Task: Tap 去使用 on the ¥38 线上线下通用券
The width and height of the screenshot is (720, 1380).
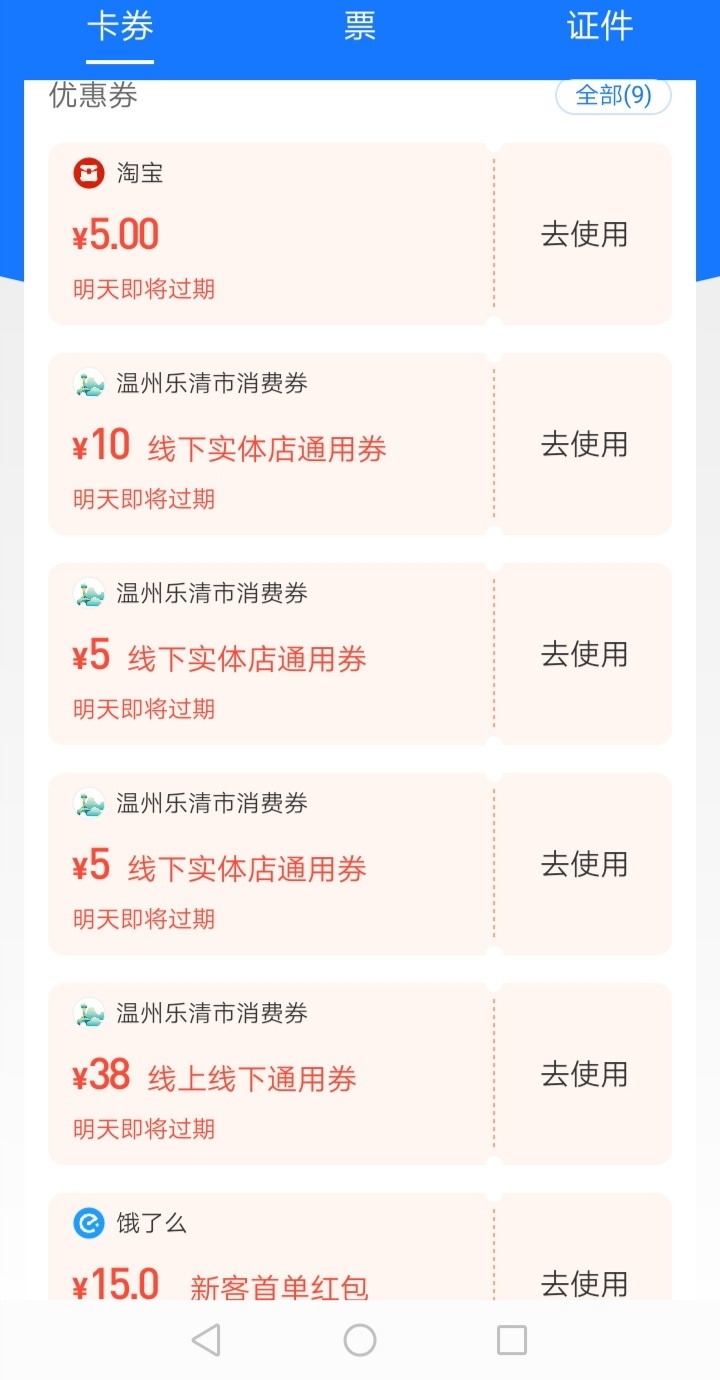Action: click(x=584, y=1074)
